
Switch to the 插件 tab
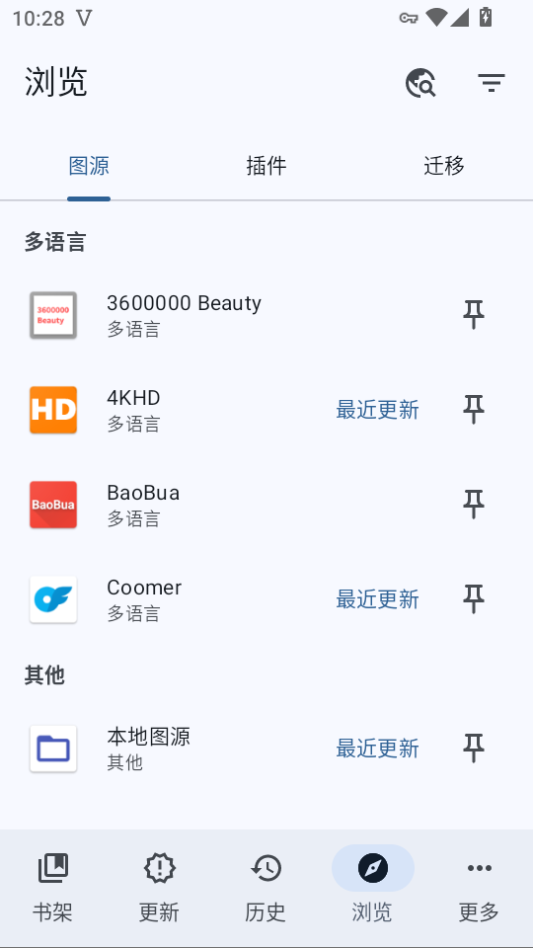pos(266,166)
